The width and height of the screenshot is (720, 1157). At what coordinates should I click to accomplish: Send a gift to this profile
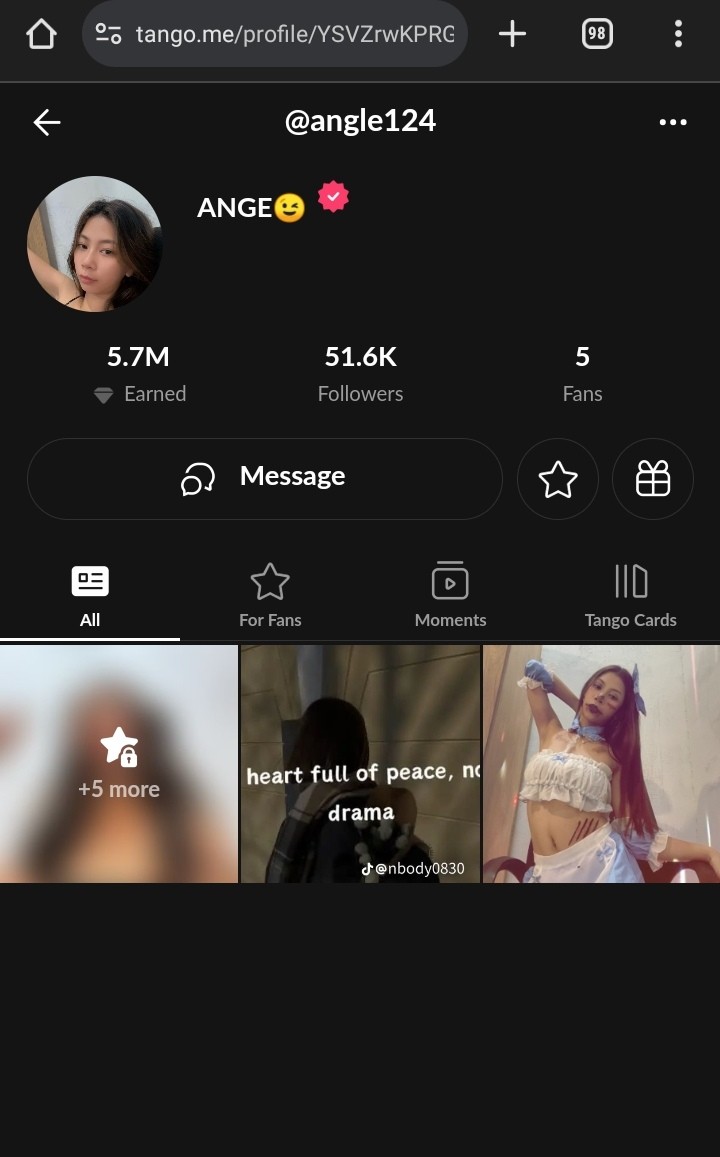[653, 479]
